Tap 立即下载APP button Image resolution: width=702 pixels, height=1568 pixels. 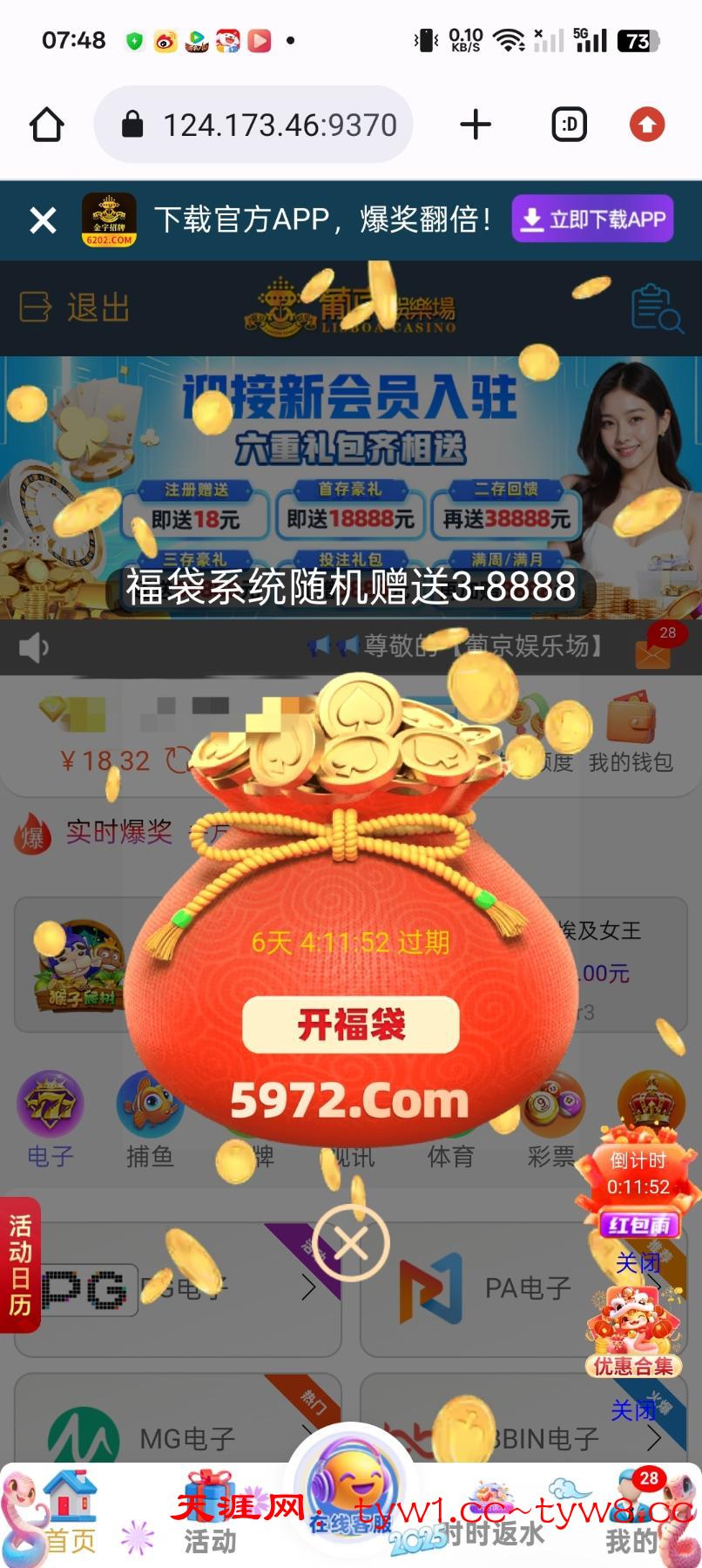592,219
